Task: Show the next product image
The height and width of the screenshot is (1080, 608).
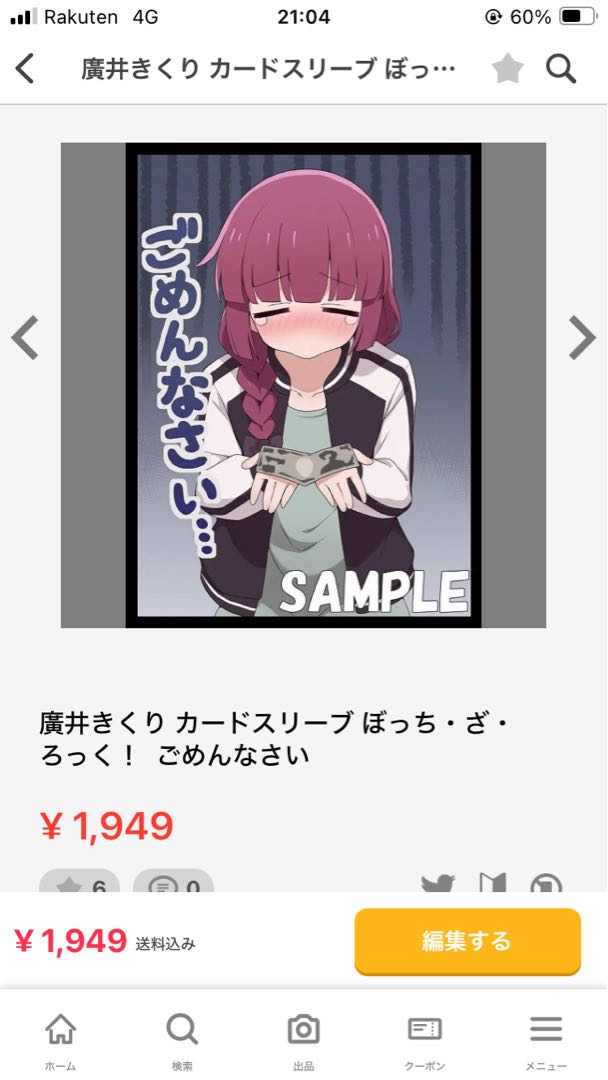Action: click(x=582, y=338)
